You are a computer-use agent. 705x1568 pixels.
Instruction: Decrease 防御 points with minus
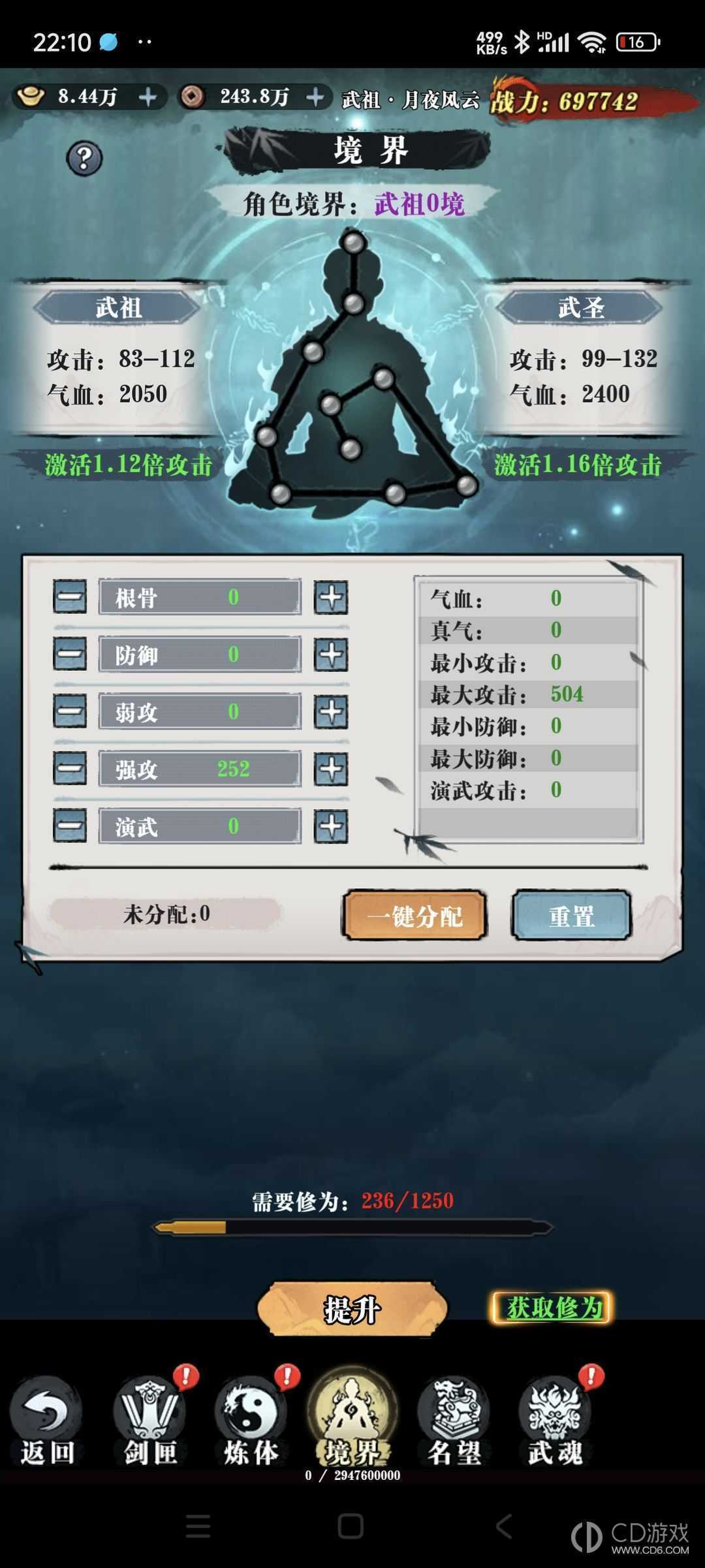click(x=70, y=654)
